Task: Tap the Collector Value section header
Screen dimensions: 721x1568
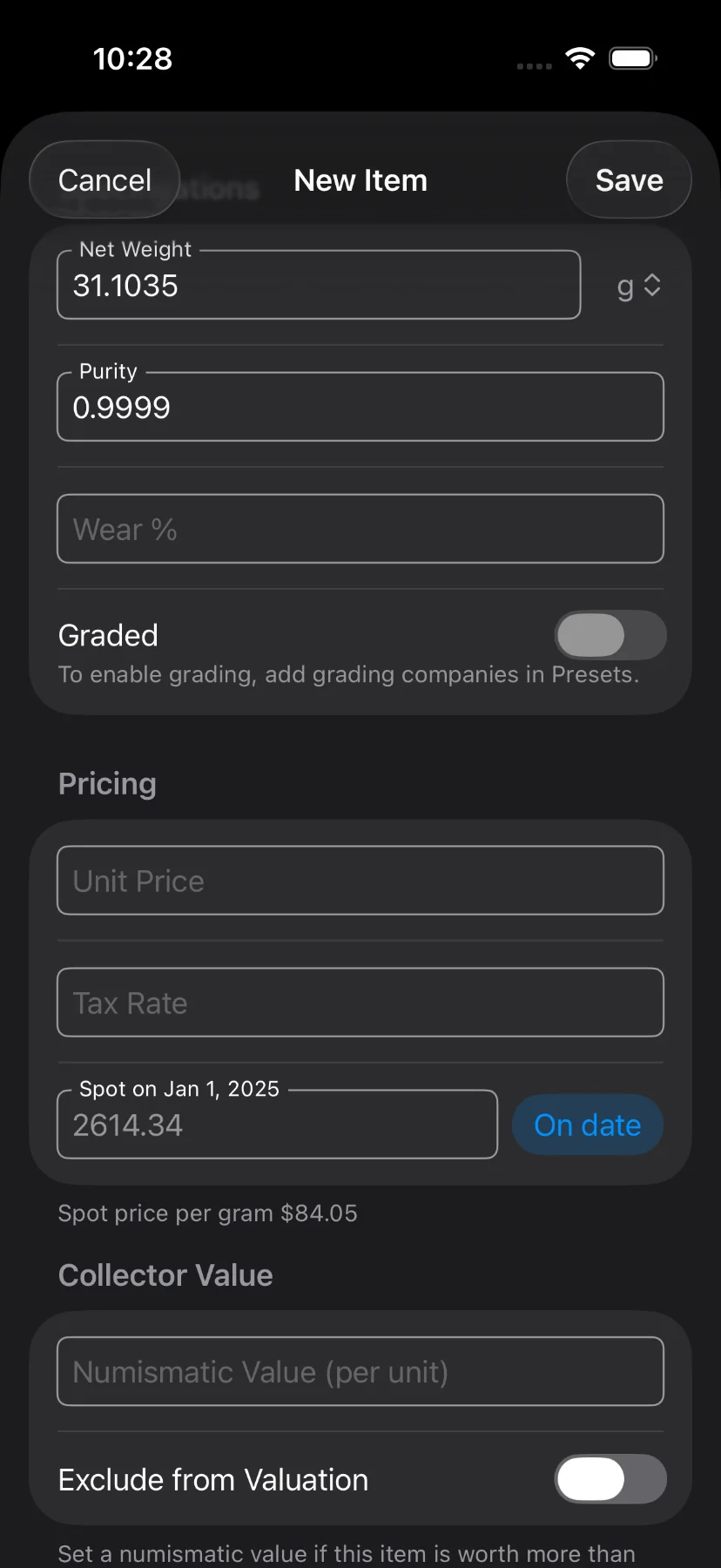Action: (x=165, y=1274)
